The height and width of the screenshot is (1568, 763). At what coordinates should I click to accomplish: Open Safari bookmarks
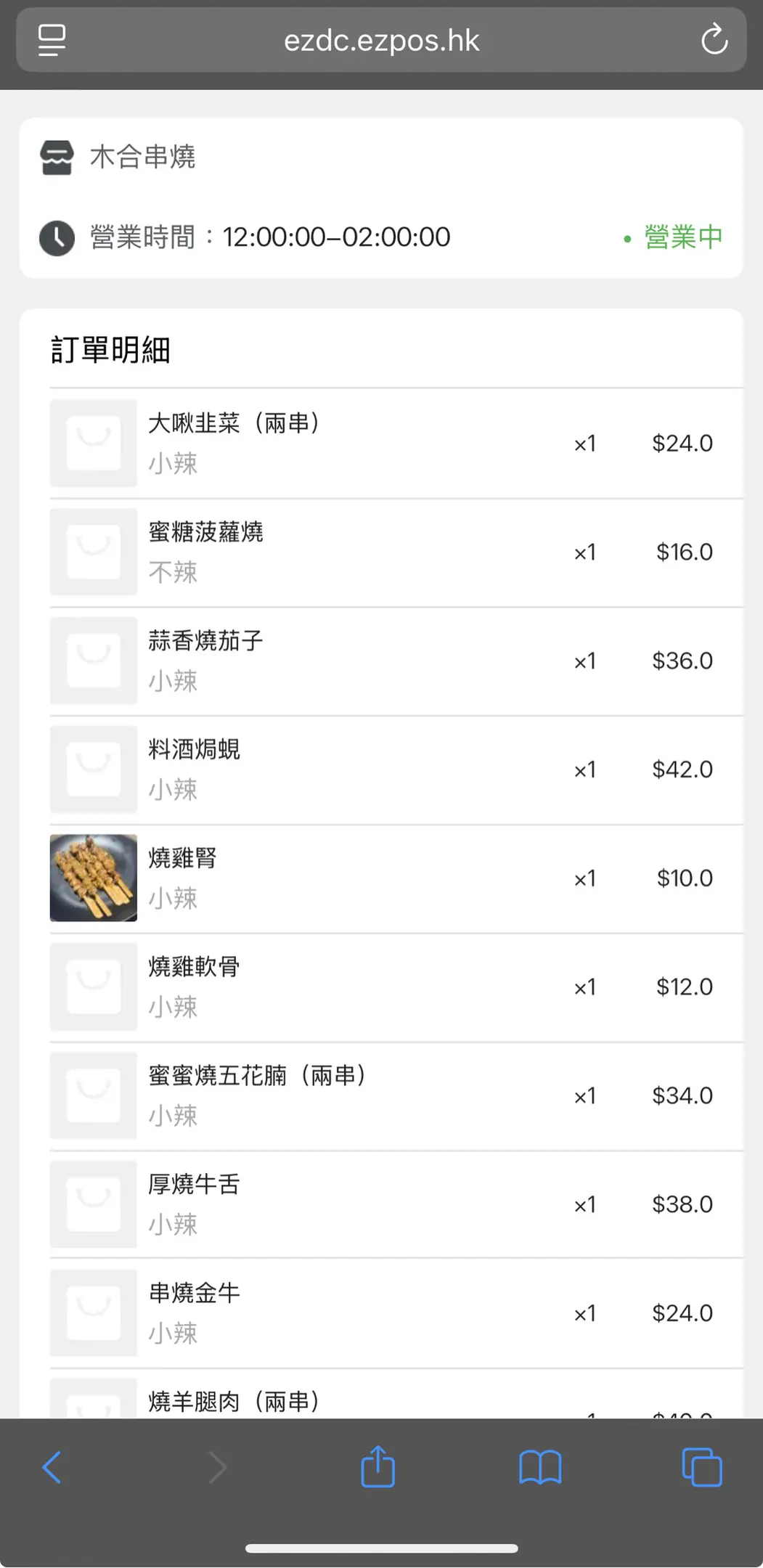[x=540, y=1467]
